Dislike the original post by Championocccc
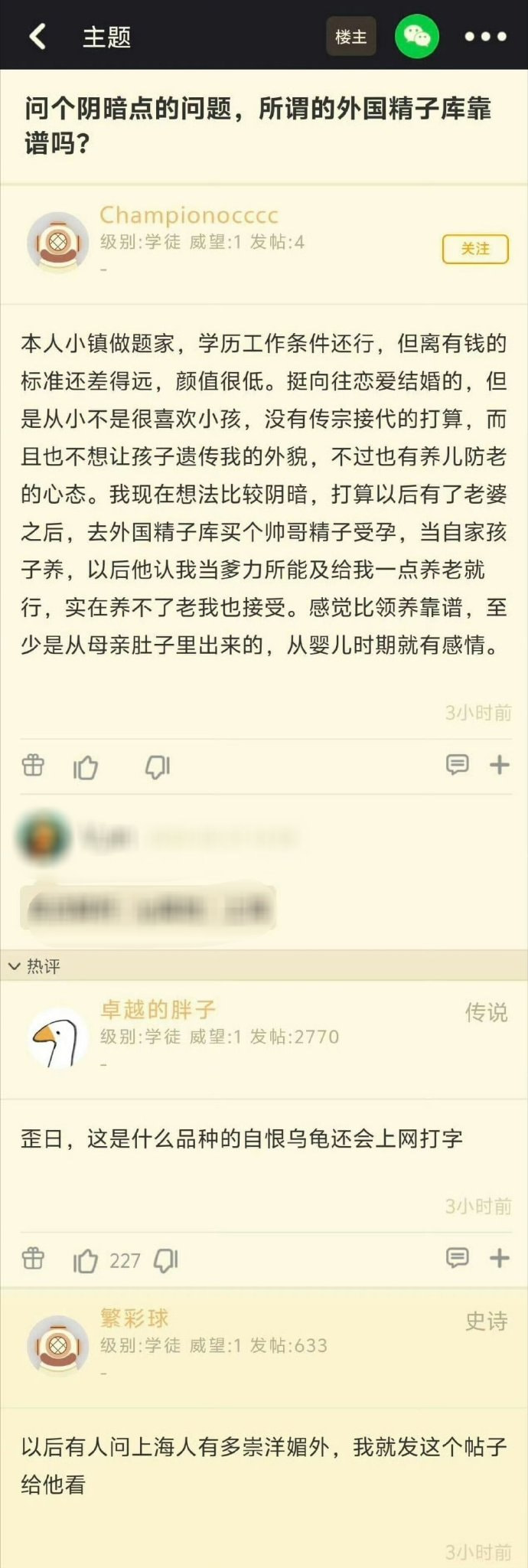 point(158,766)
